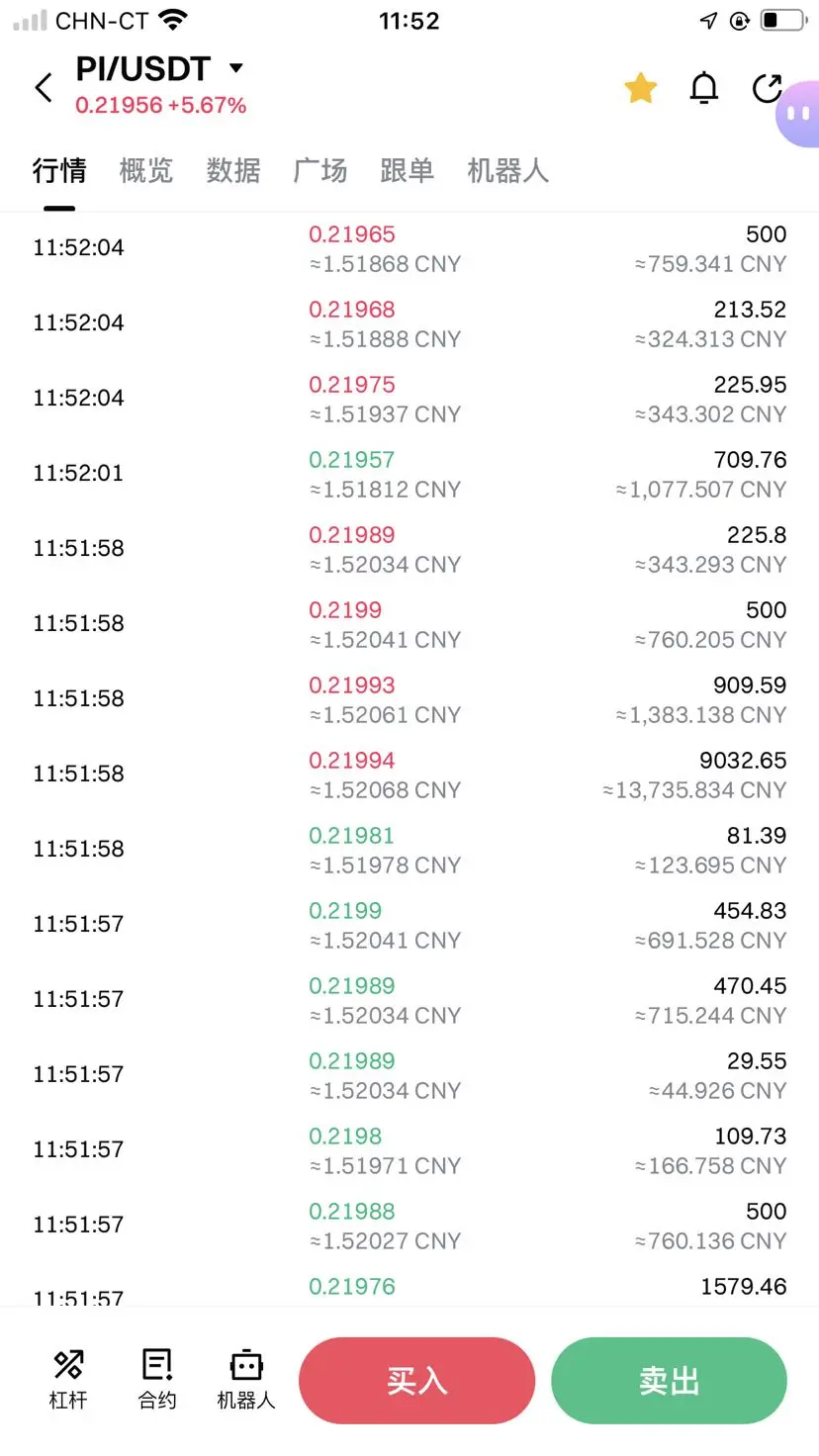Open the bottom 机器人 shortcut
Image resolution: width=819 pixels, height=1456 pixels.
click(x=246, y=1379)
